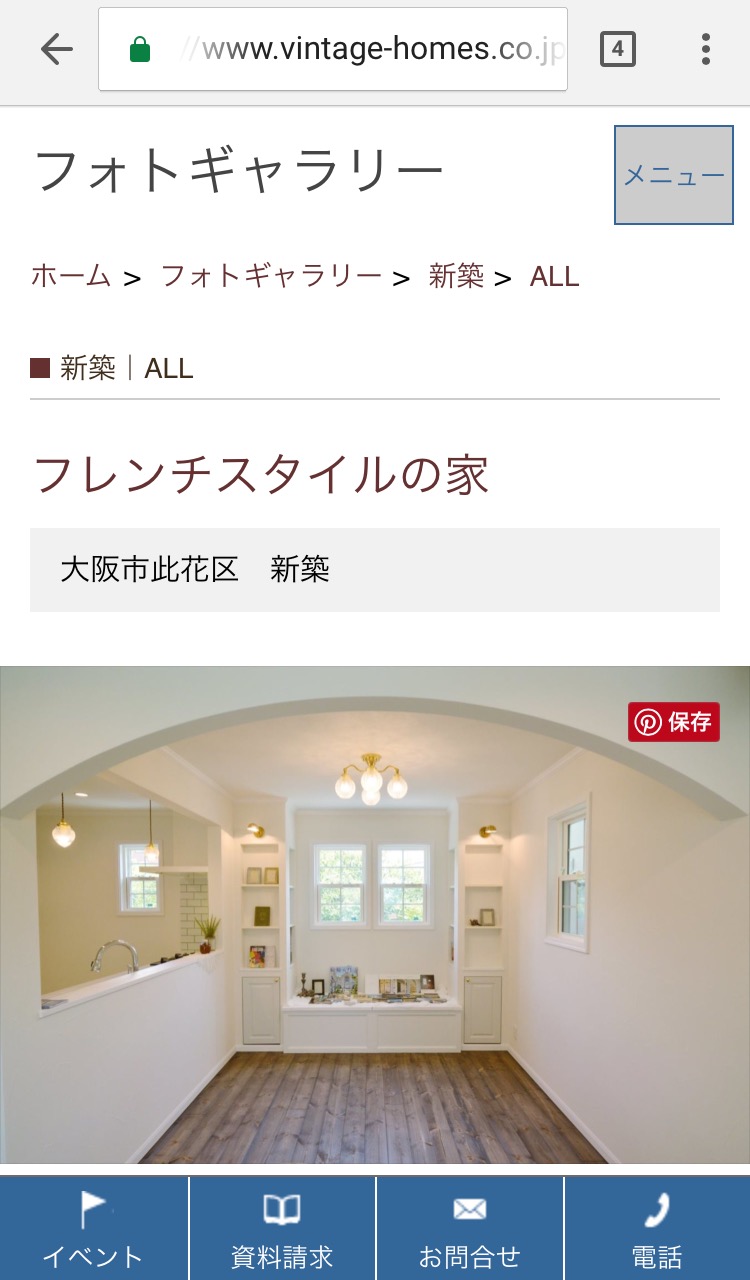Go back with the browser back arrow
Screen dimensions: 750x1280
click(57, 49)
